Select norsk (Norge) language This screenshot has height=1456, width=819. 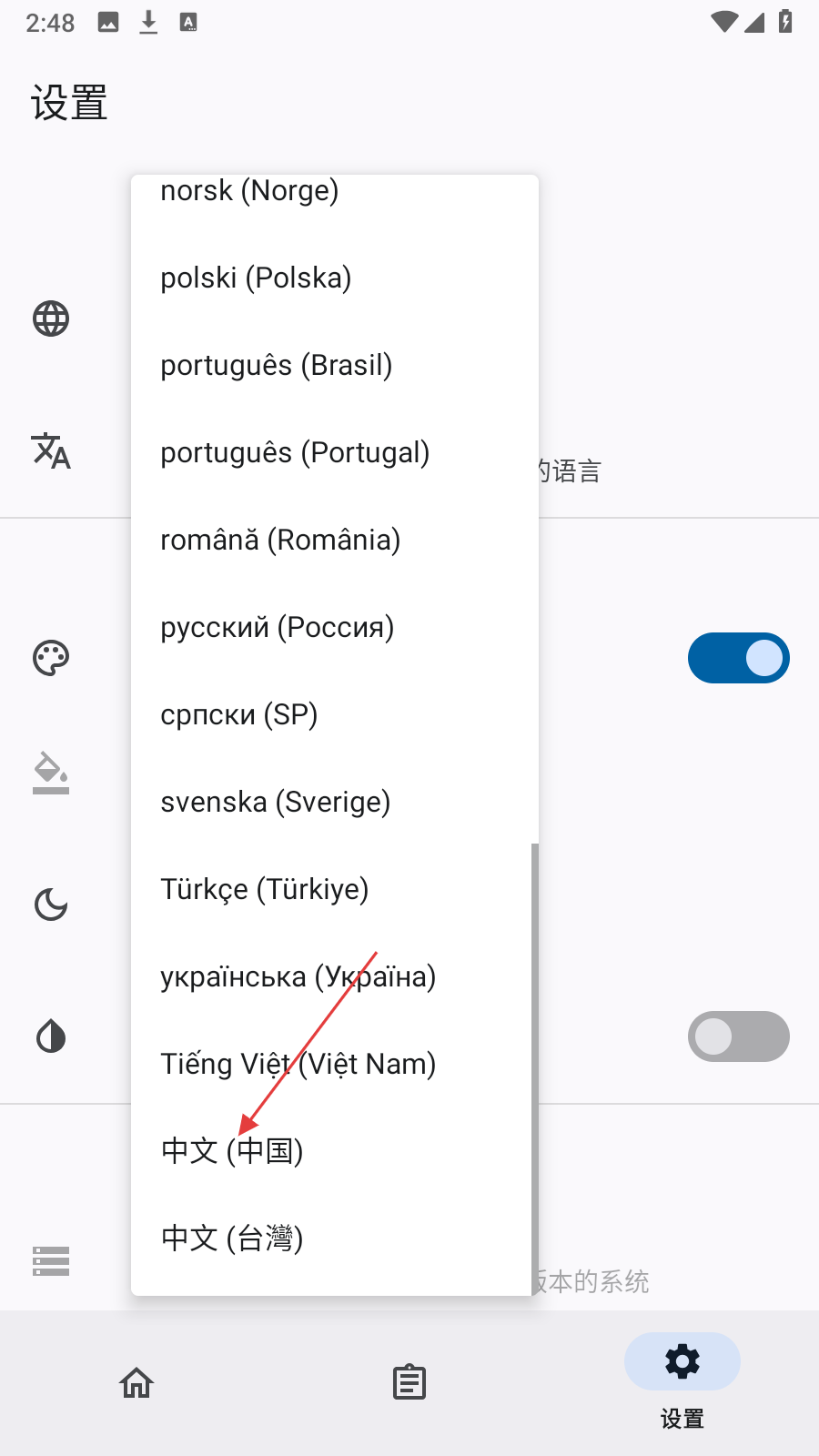click(x=249, y=192)
